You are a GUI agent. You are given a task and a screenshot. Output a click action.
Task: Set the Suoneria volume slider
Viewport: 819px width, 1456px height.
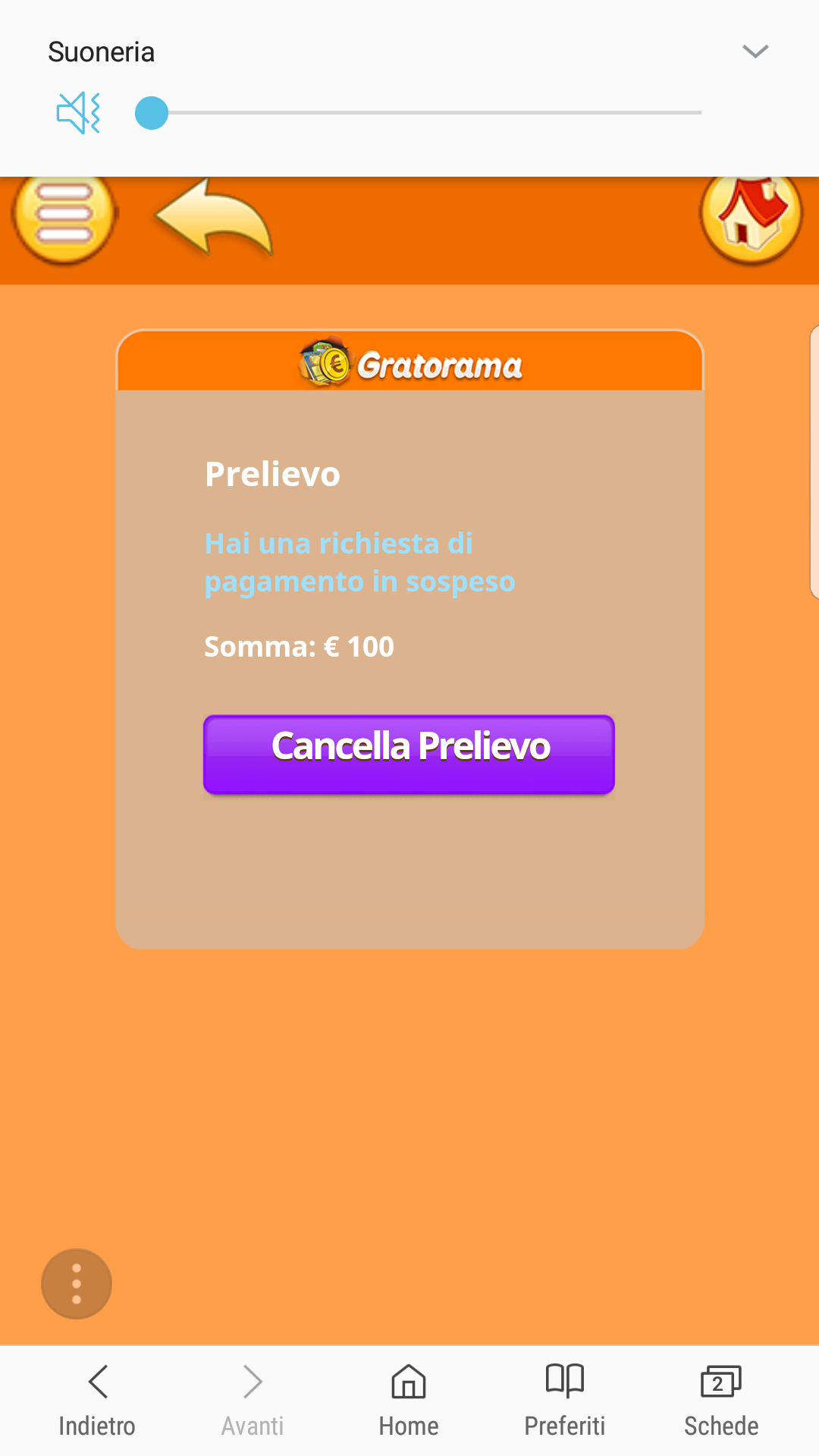click(x=418, y=113)
